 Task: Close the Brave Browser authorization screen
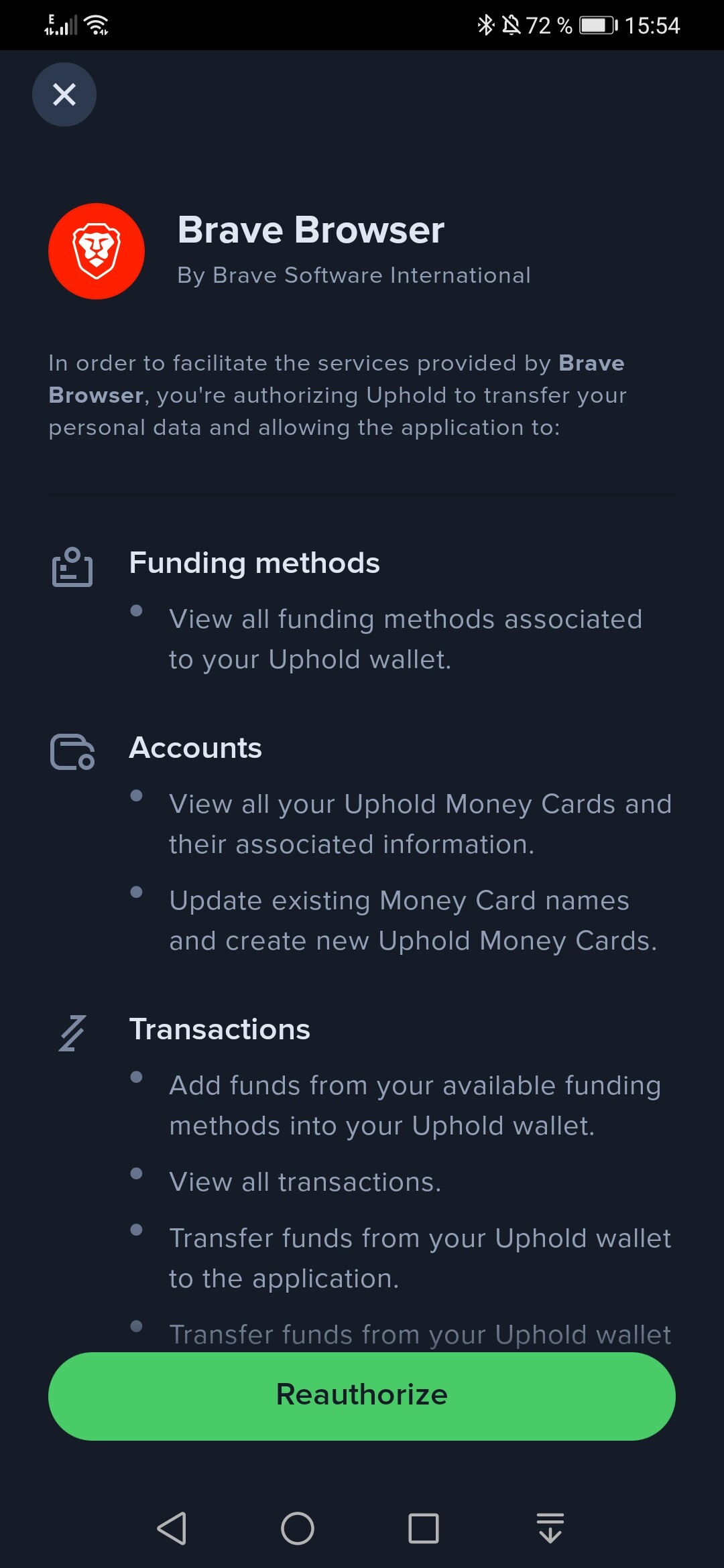64,94
